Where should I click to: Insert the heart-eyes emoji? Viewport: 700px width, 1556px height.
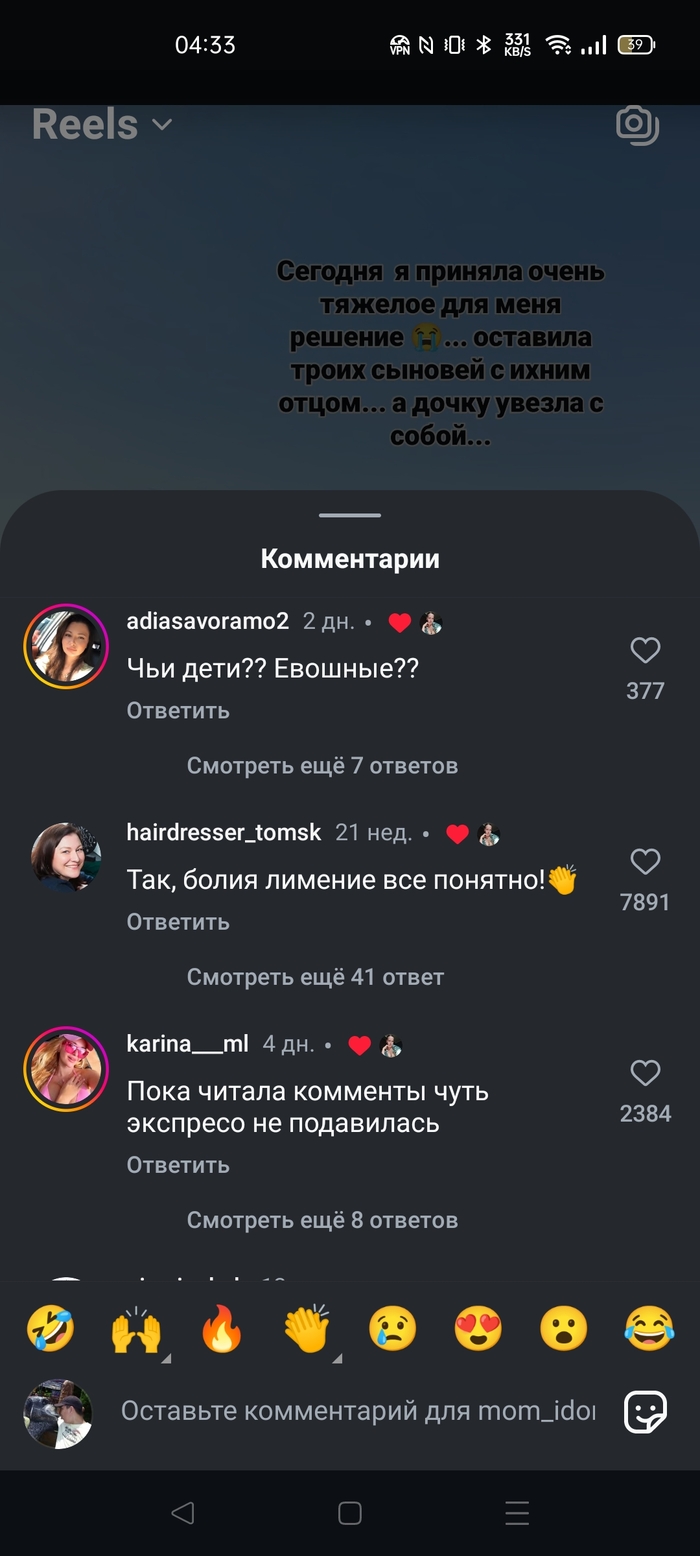[x=478, y=1330]
